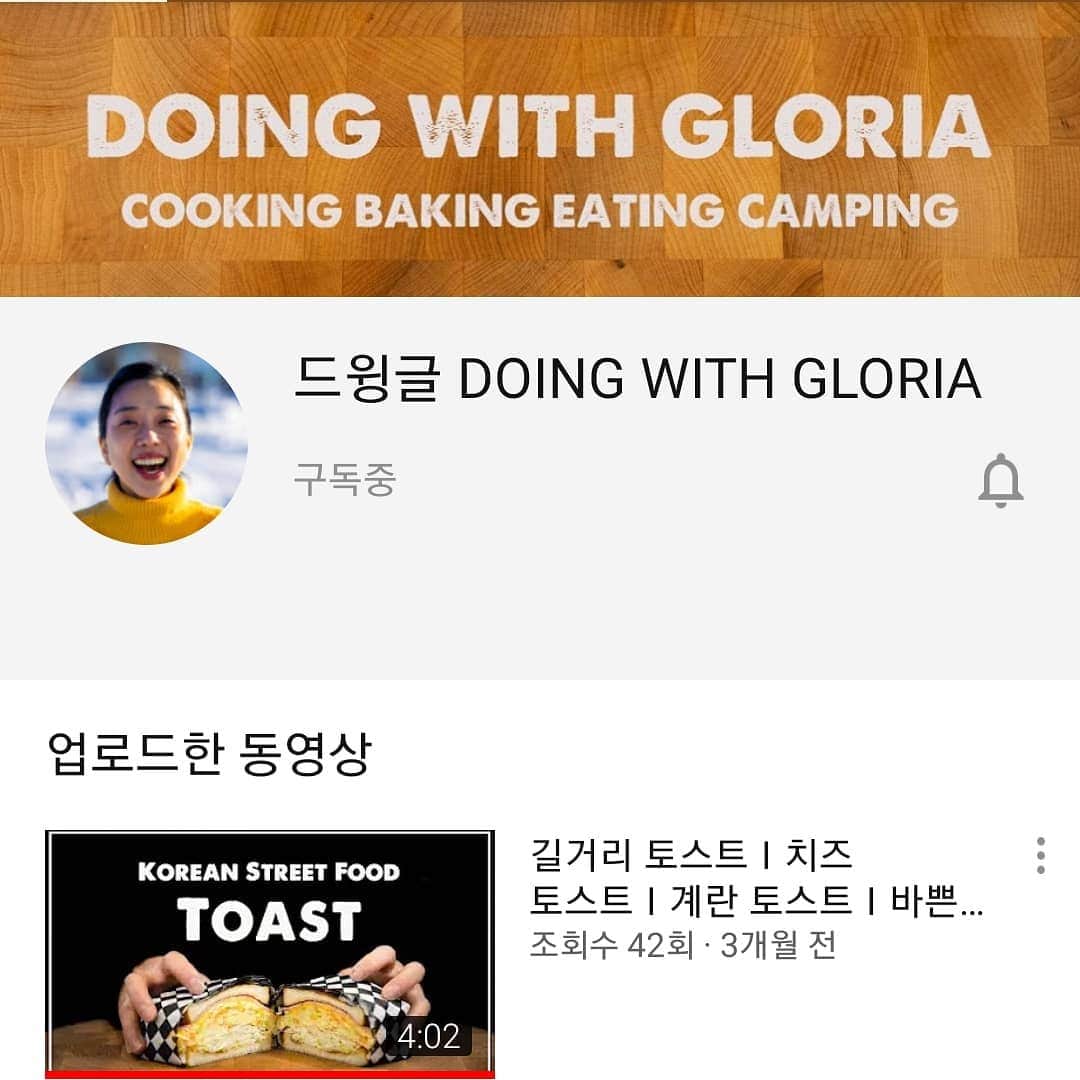Tap the channel profile picture

pyautogui.click(x=146, y=443)
